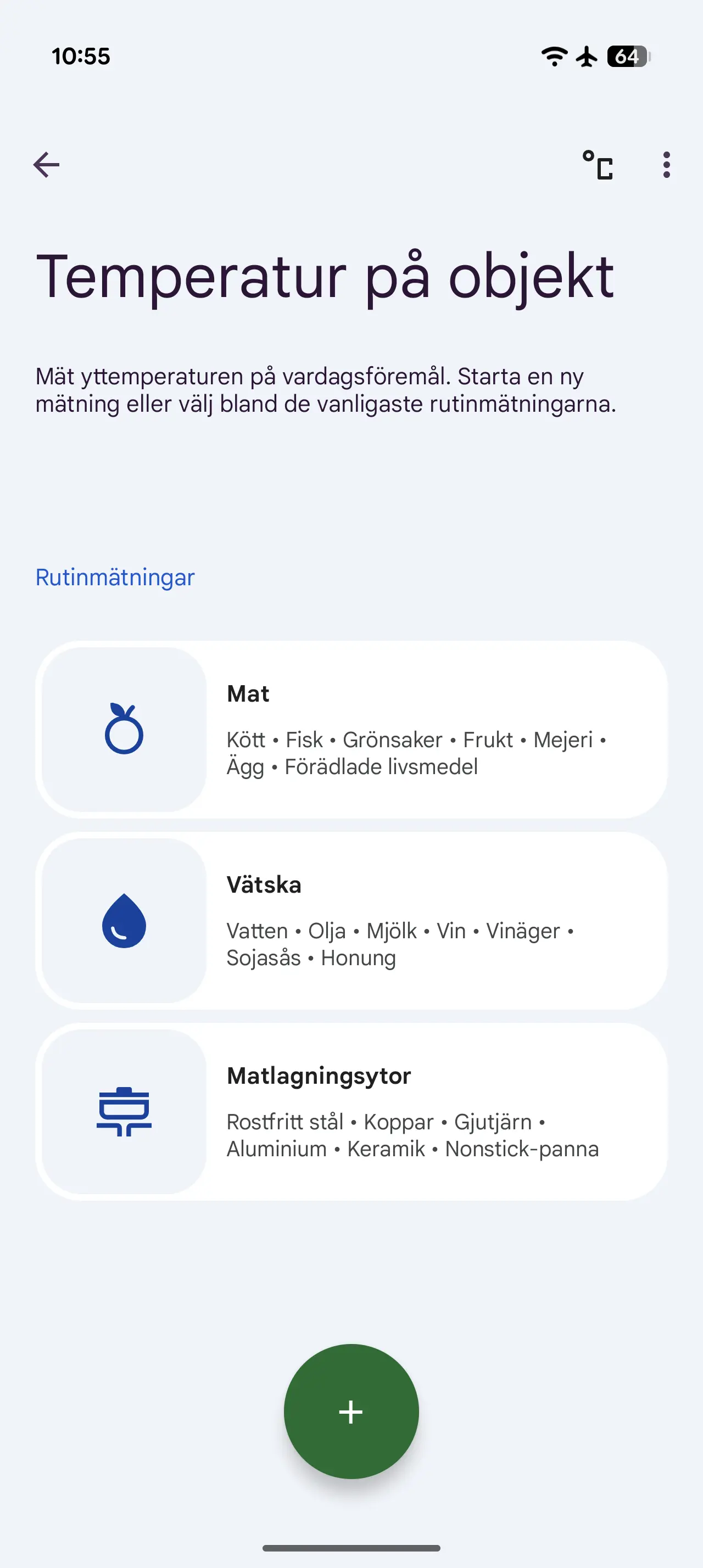Image resolution: width=703 pixels, height=1568 pixels.
Task: Go back with the arrow icon
Action: click(46, 164)
